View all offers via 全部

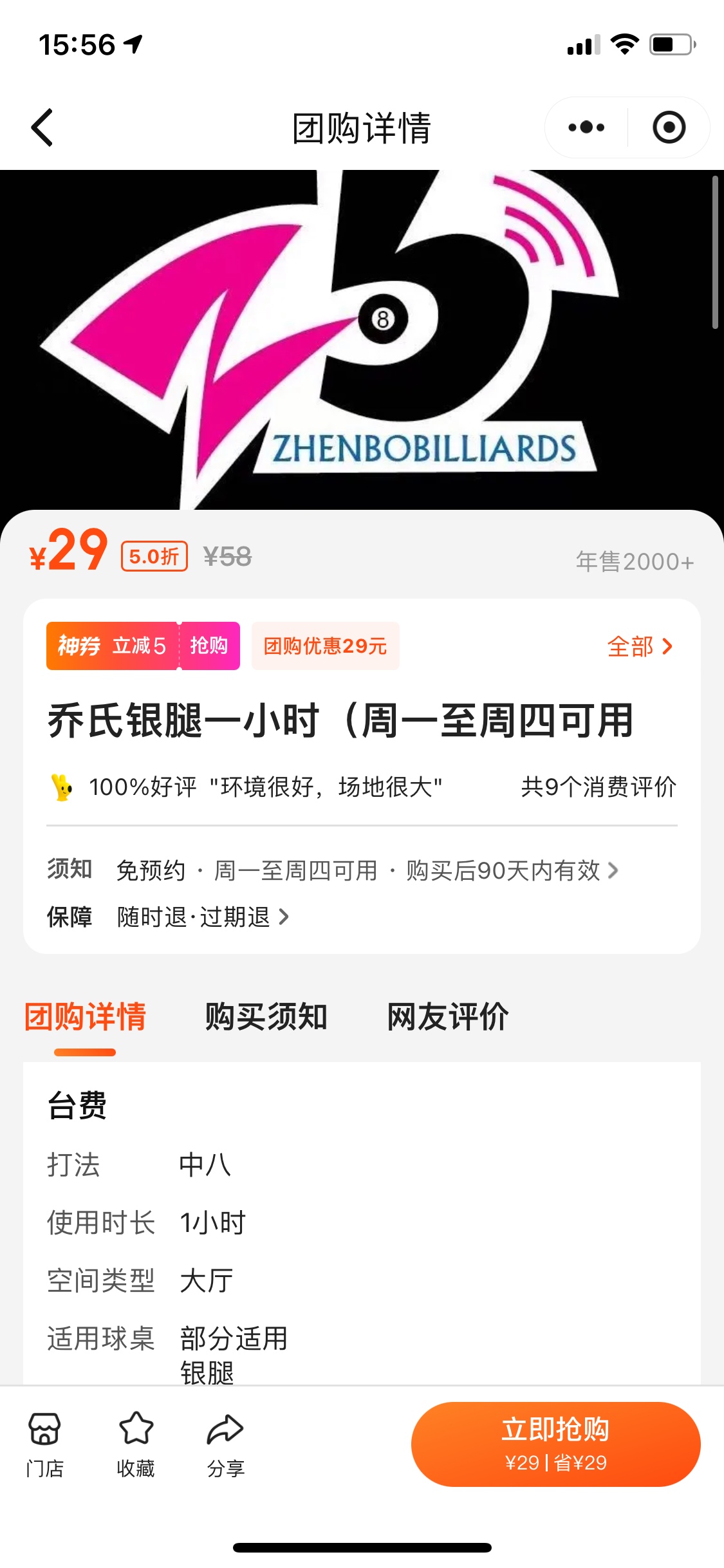coord(640,646)
